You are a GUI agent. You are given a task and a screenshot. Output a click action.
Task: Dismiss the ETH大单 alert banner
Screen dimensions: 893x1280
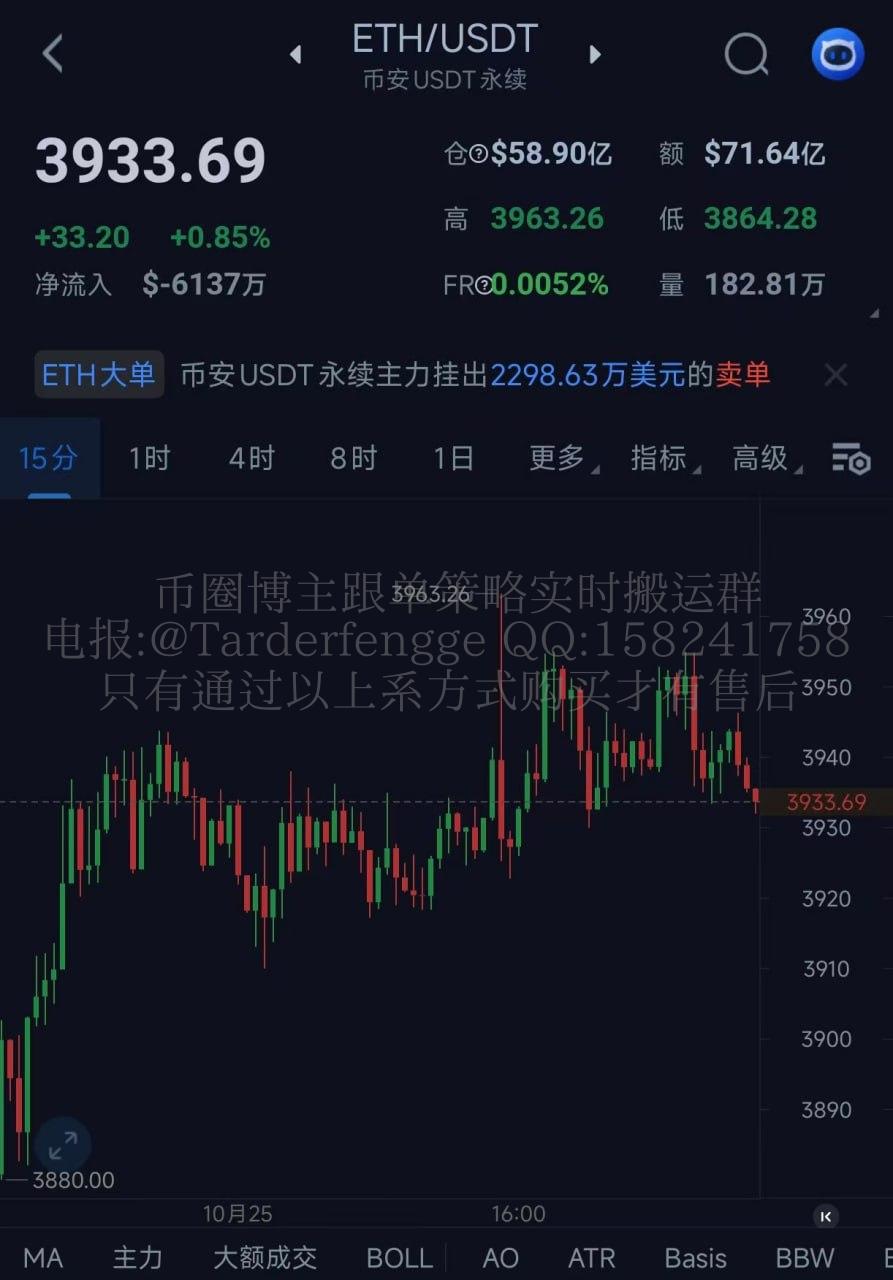[x=835, y=375]
